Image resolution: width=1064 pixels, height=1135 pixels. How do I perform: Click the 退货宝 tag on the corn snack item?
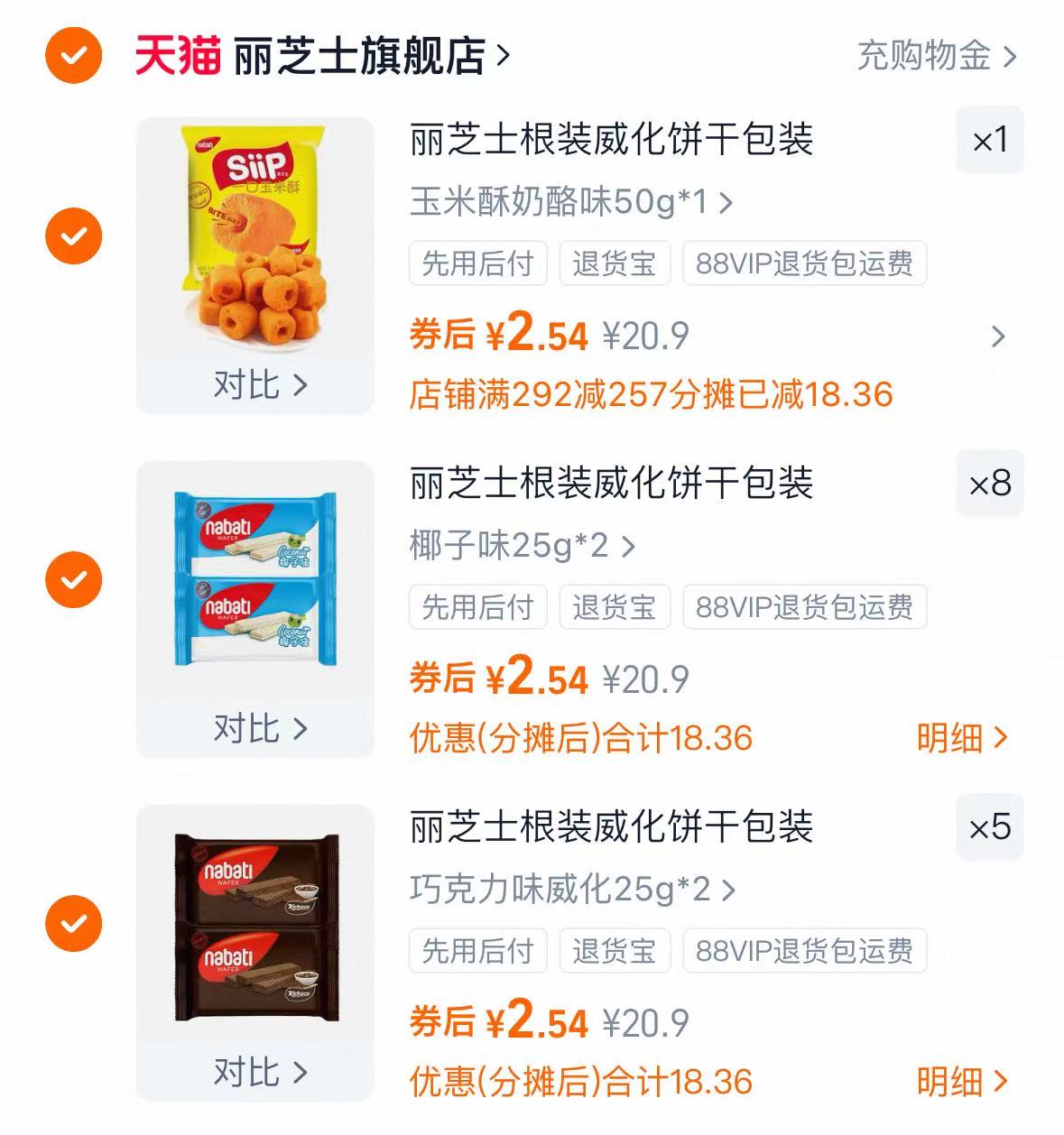coord(615,263)
